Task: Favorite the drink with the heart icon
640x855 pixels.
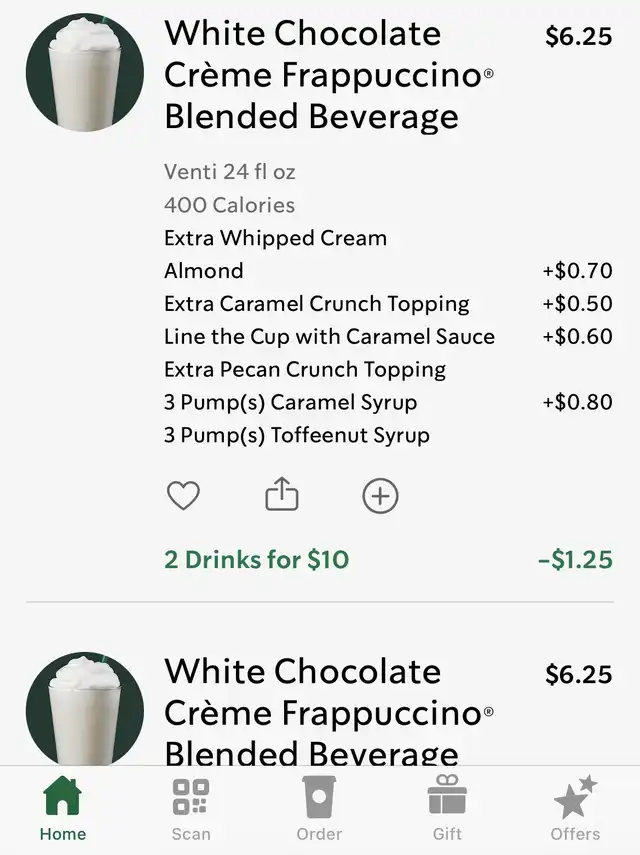Action: tap(183, 496)
